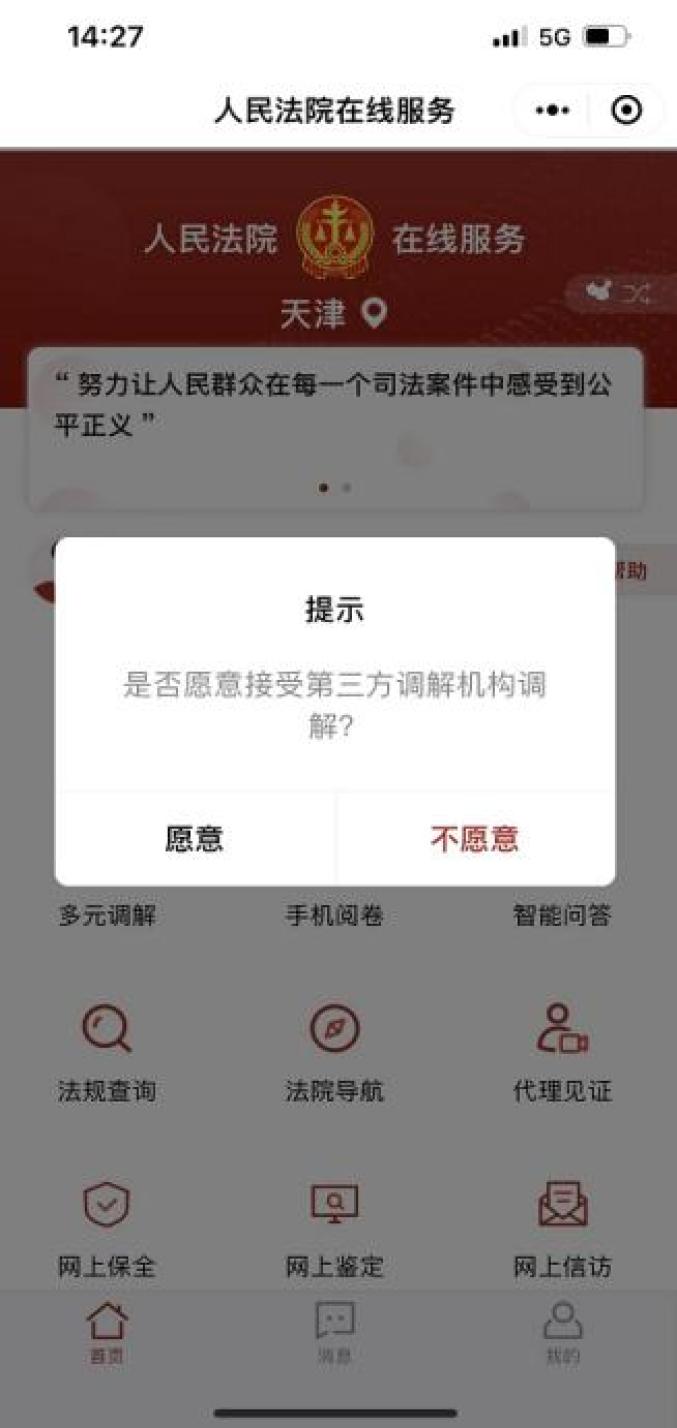Open 网上保全
This screenshot has width=677, height=1428.
click(x=107, y=1226)
